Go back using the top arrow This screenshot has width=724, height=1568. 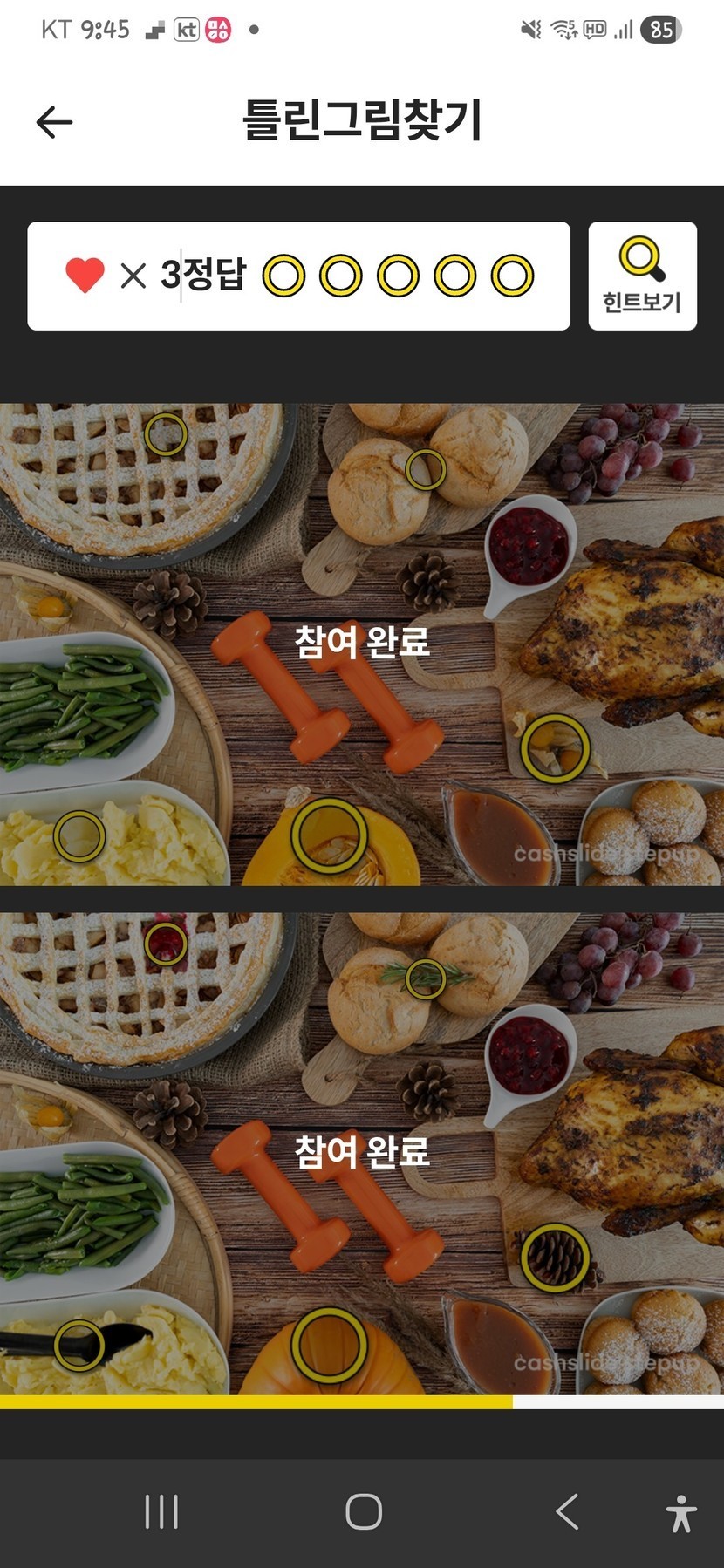coord(54,122)
